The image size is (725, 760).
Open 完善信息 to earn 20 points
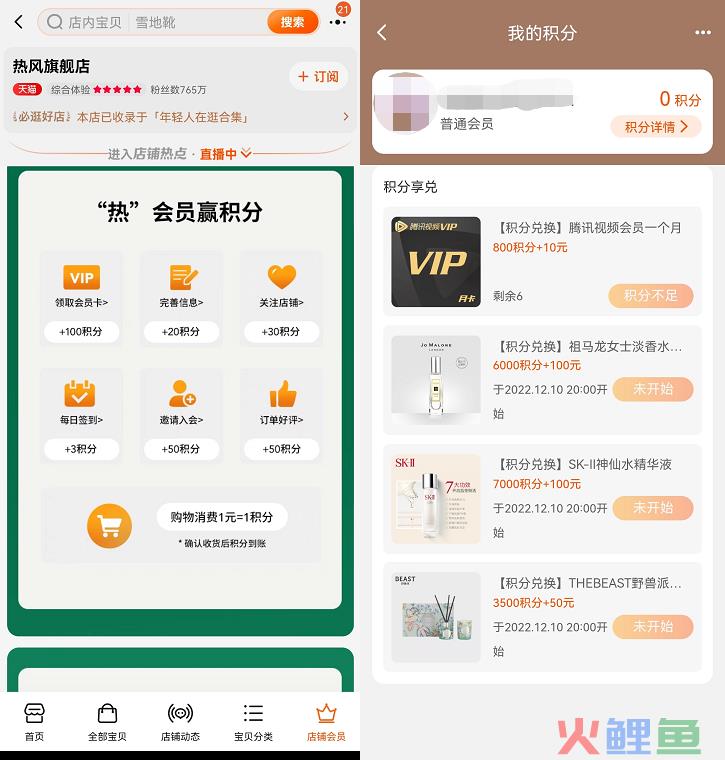tap(181, 286)
